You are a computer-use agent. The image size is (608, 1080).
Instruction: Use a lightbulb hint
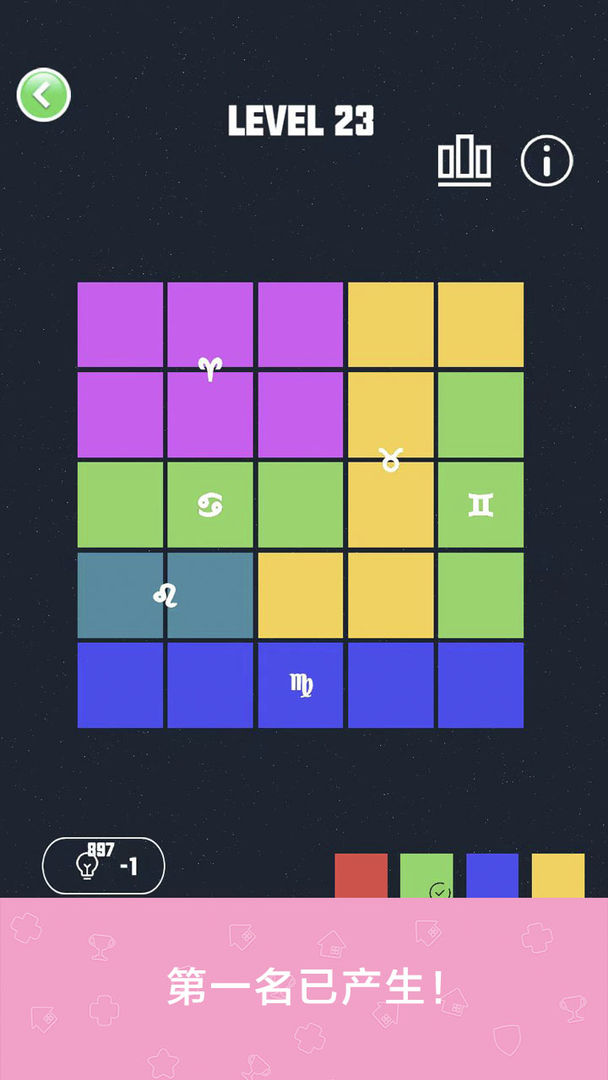pos(103,865)
